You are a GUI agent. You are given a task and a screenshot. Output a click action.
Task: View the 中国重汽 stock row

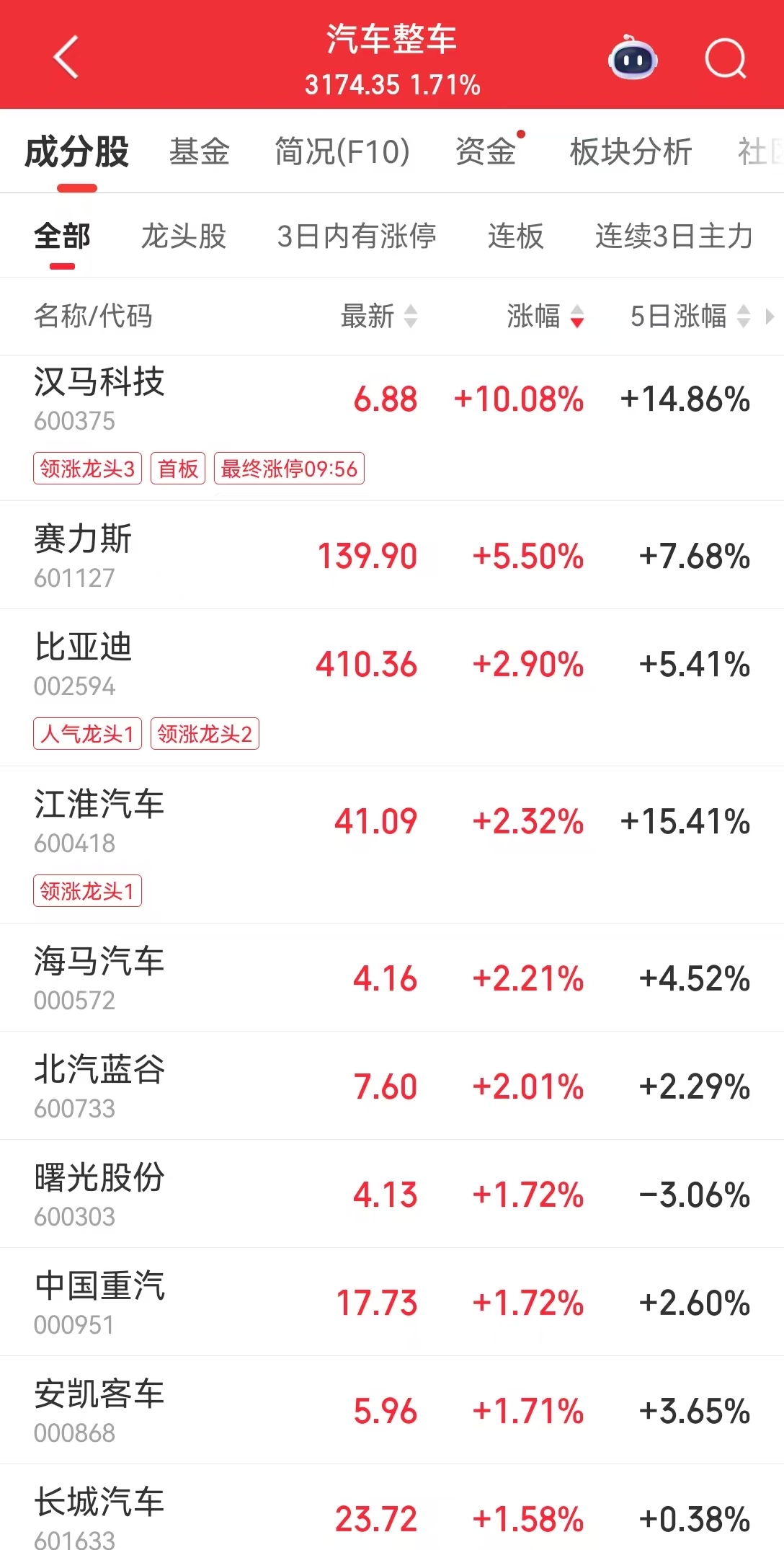point(392,1302)
